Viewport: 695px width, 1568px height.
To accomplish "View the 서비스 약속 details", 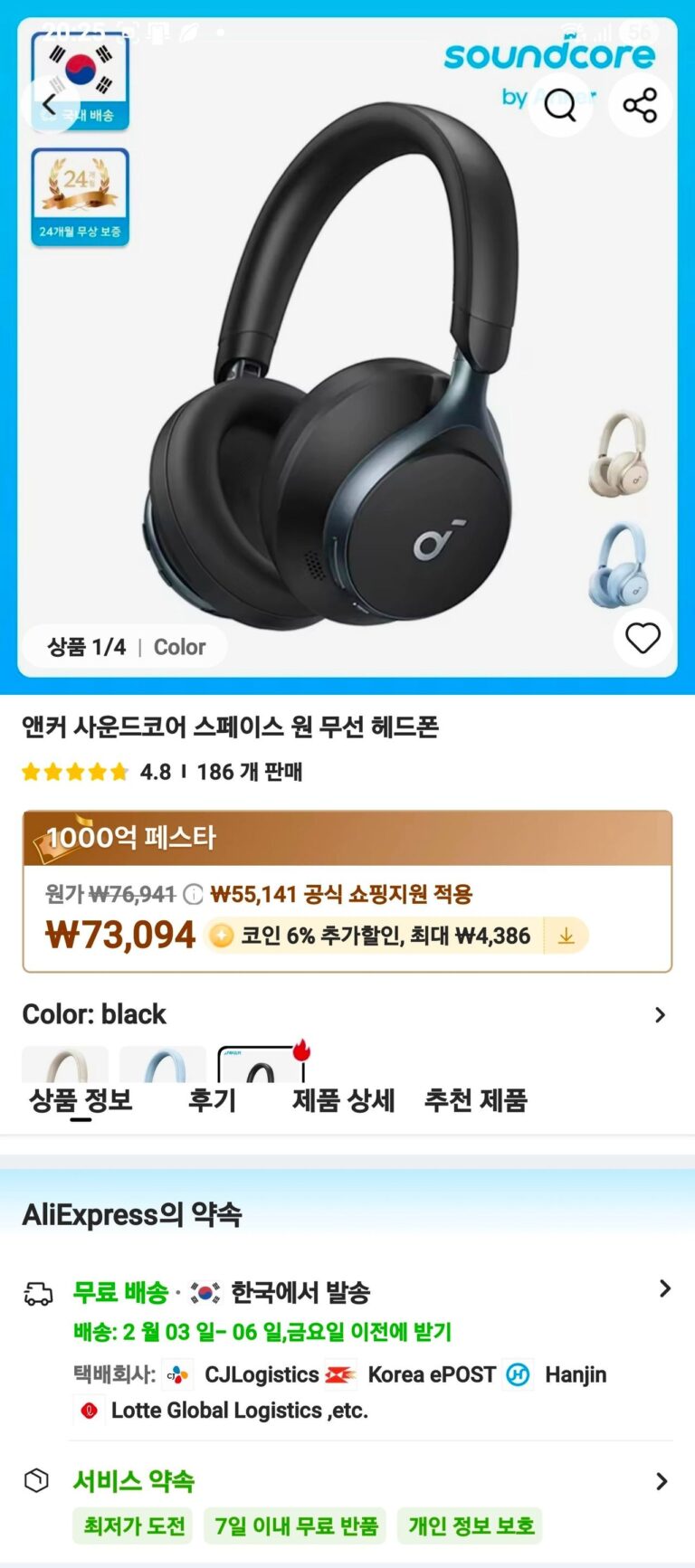I will (x=660, y=1481).
